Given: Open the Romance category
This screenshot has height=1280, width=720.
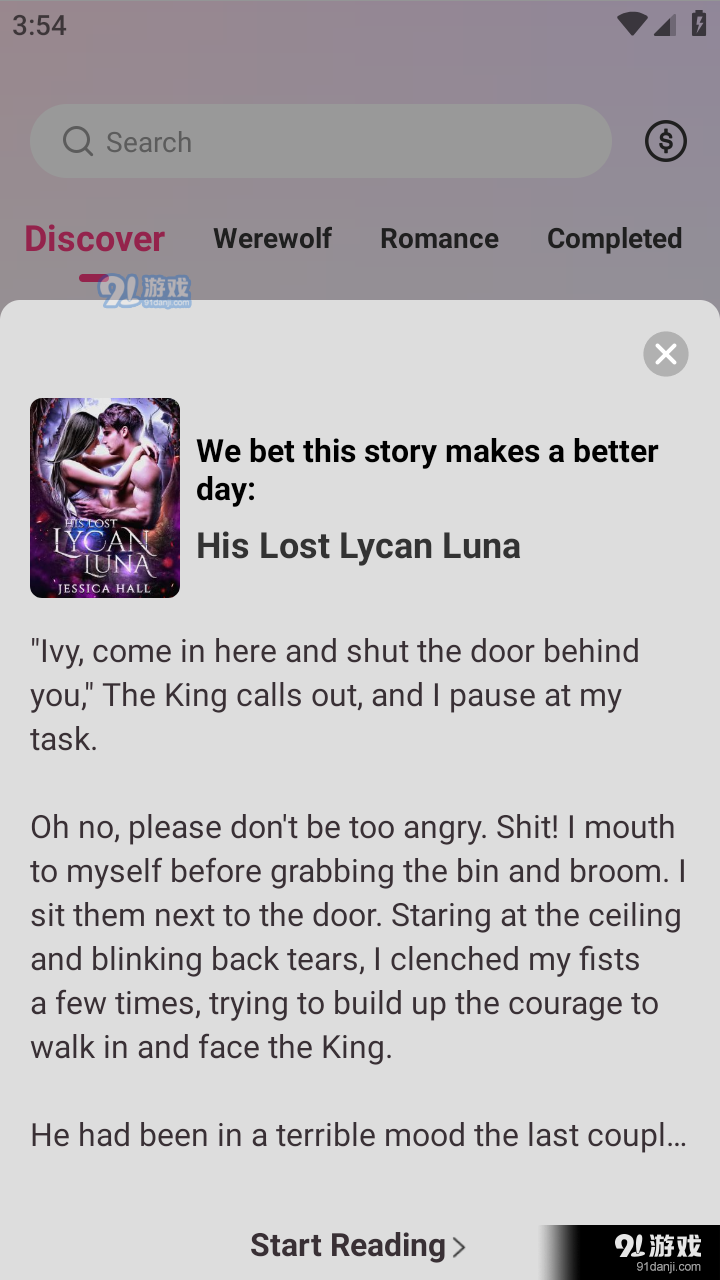Looking at the screenshot, I should (439, 238).
